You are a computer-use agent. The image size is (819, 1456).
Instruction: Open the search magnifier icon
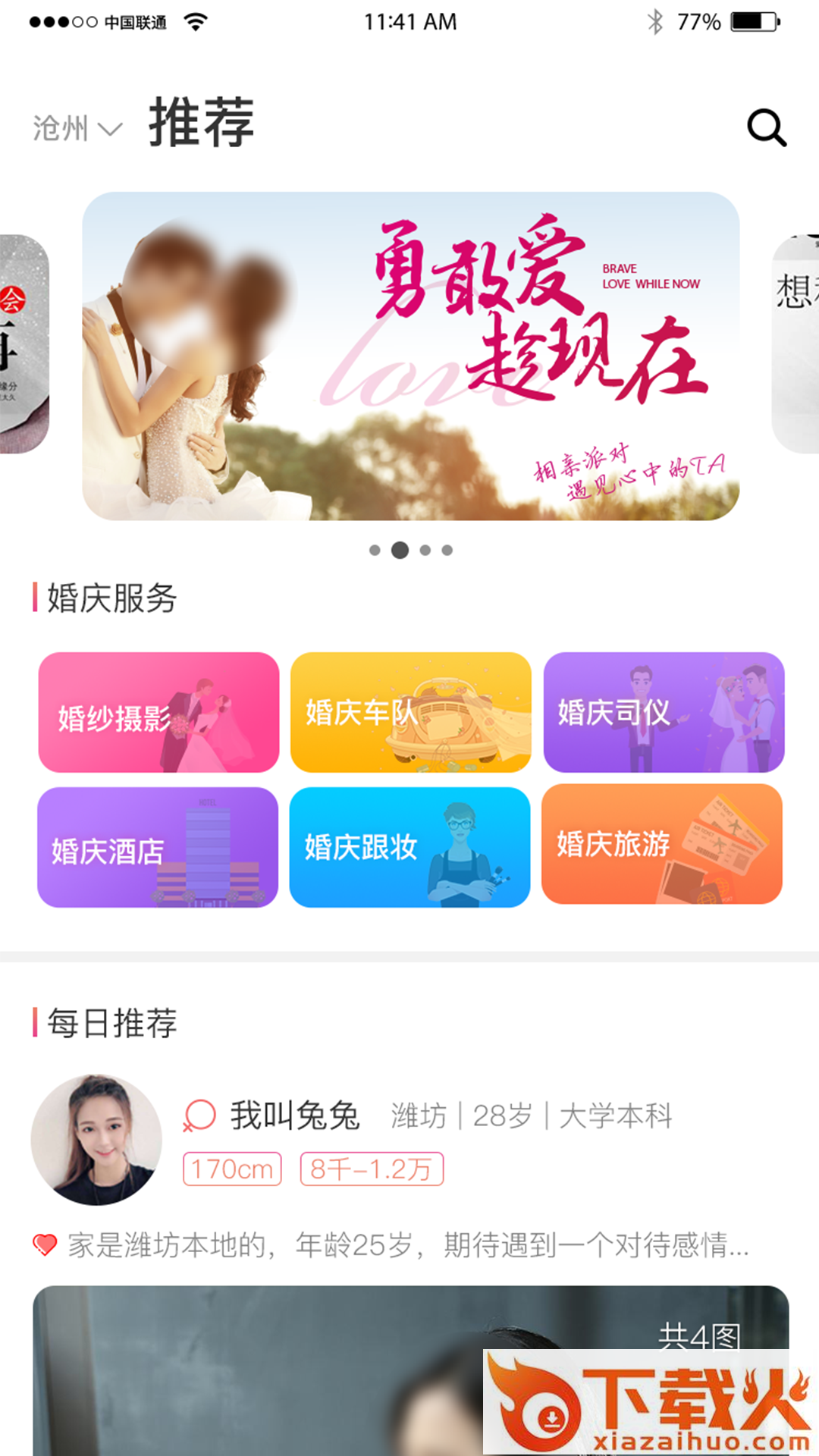(x=766, y=127)
